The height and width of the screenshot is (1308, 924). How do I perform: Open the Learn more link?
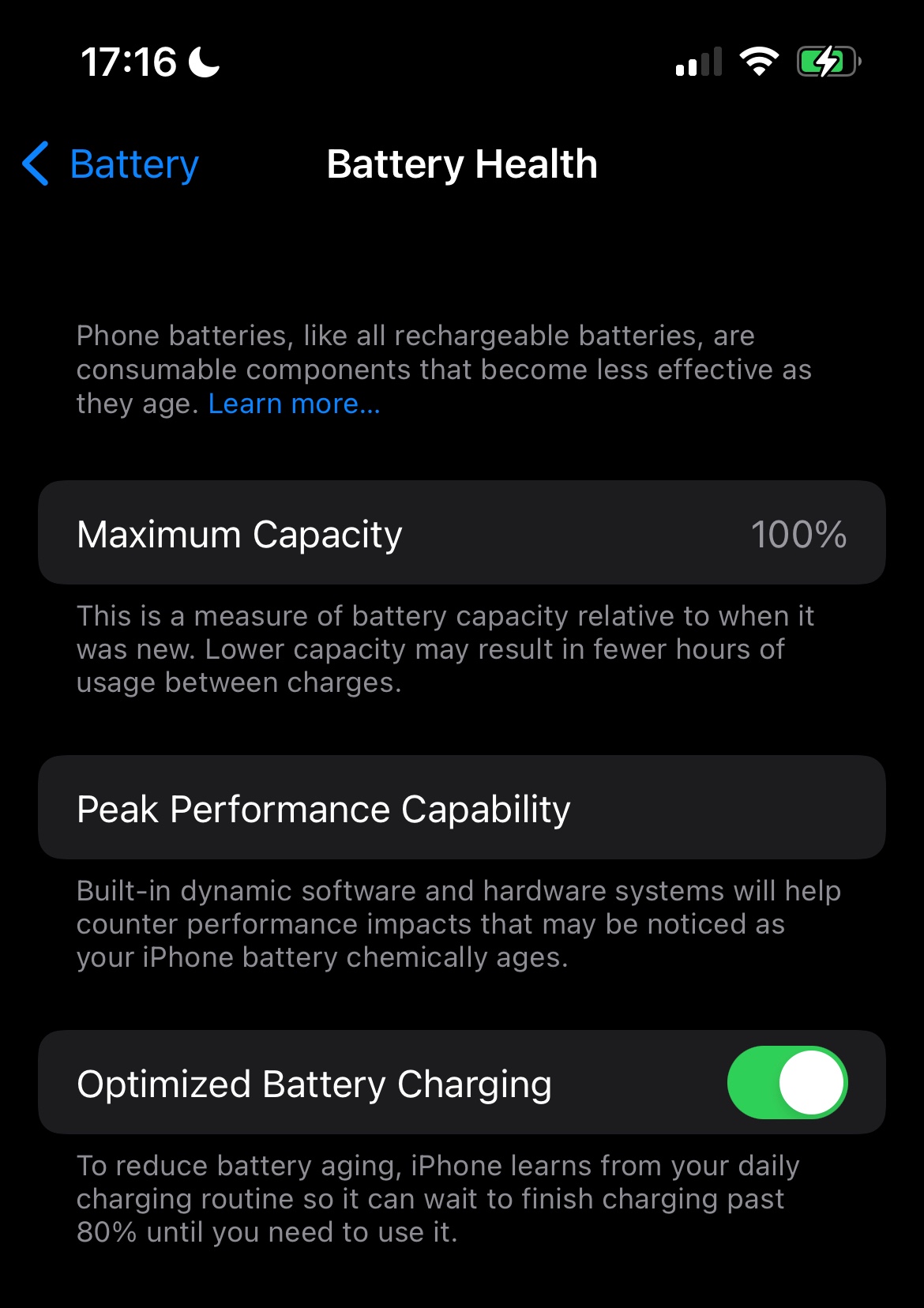293,404
